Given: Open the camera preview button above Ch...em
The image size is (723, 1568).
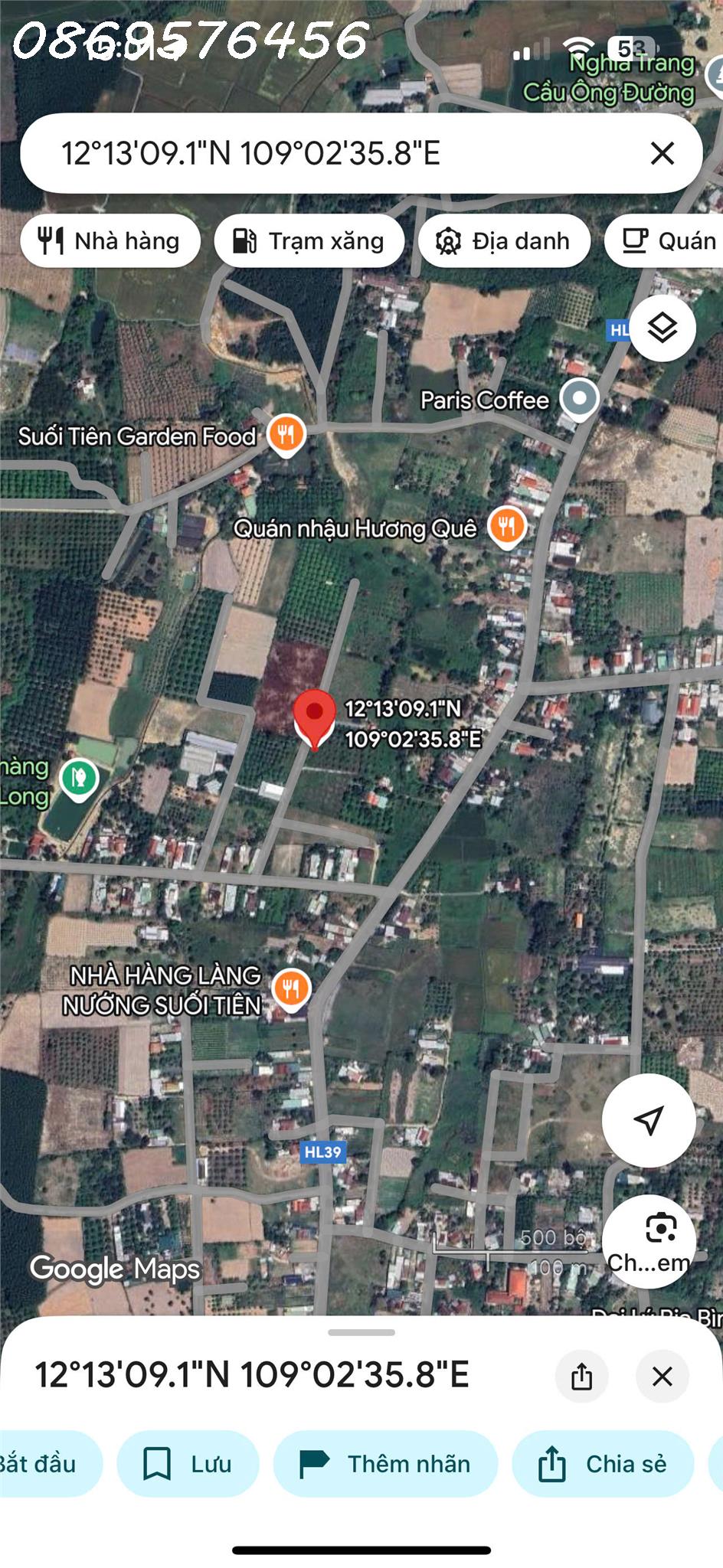Looking at the screenshot, I should click(661, 1228).
